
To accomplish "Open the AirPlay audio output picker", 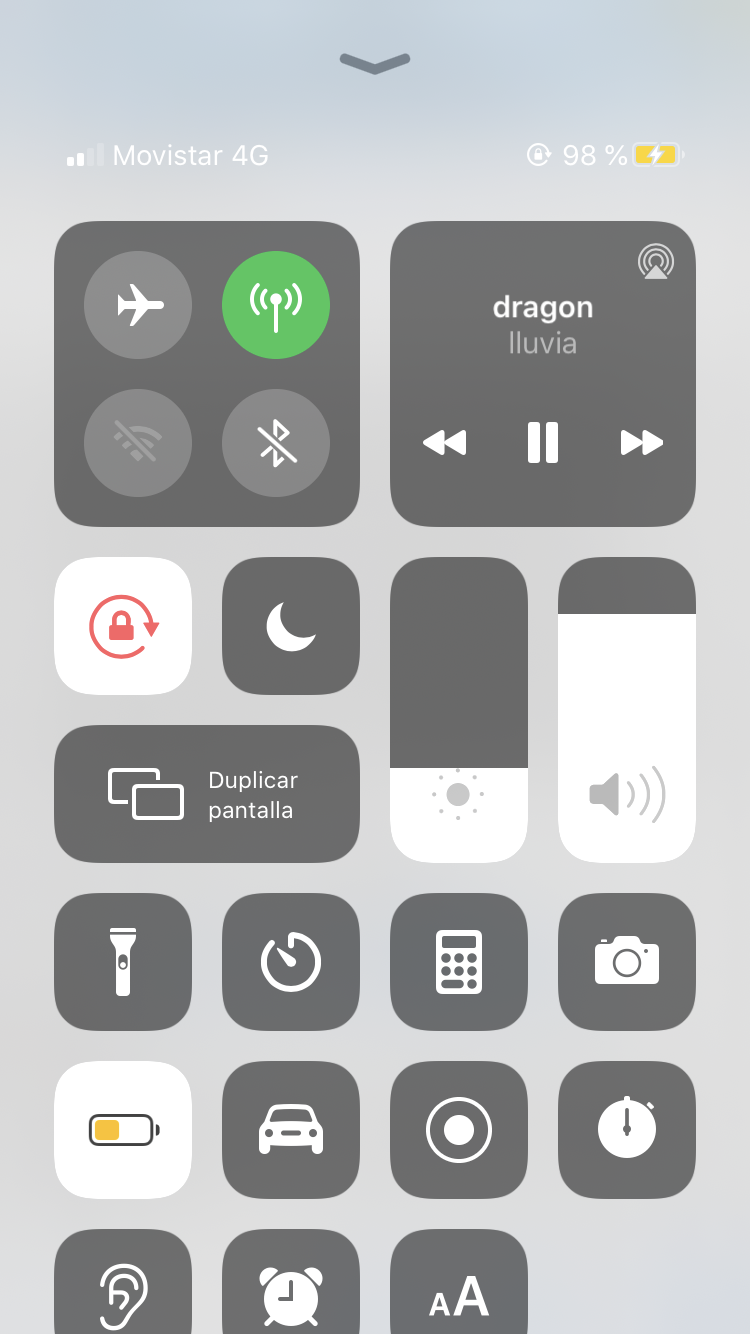I will point(655,262).
